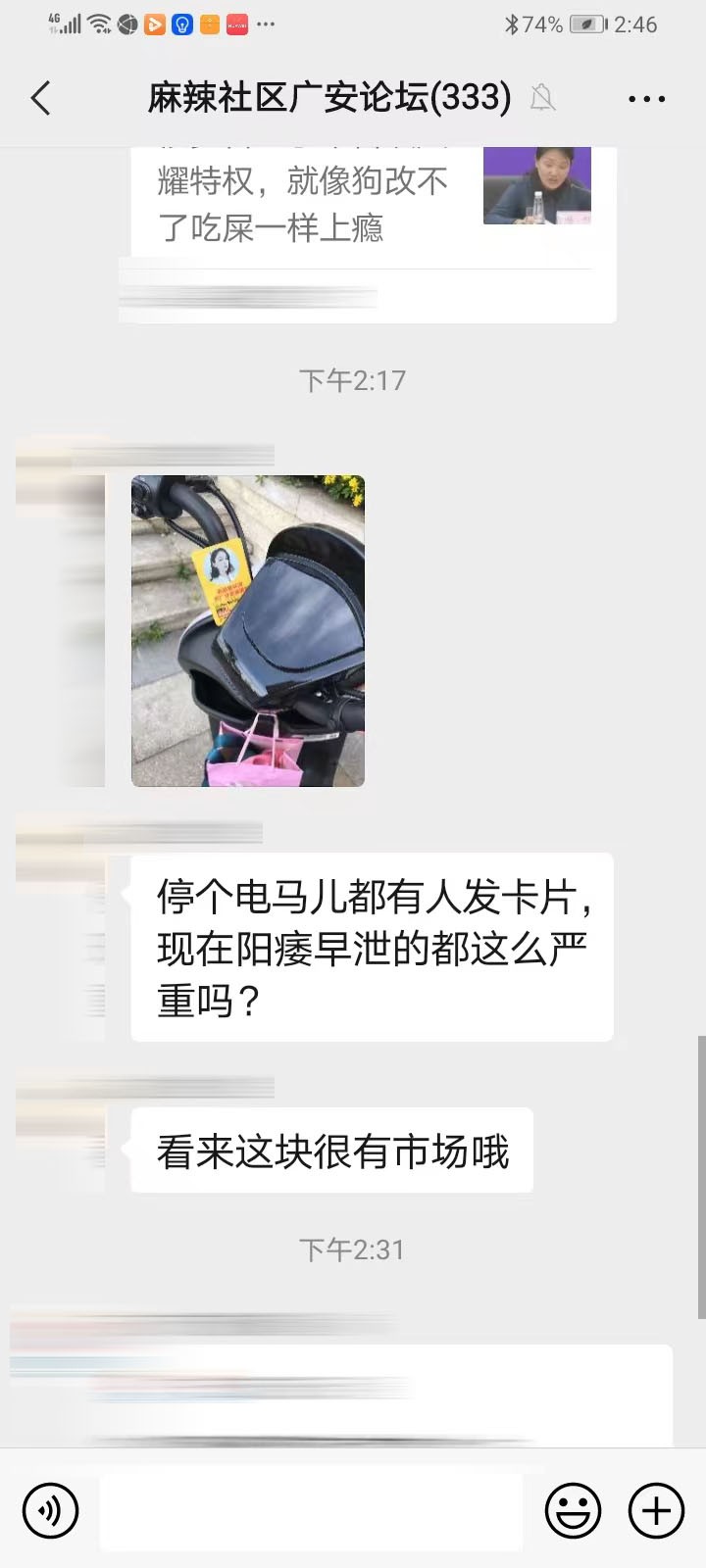Tap the message text field

(311, 1510)
